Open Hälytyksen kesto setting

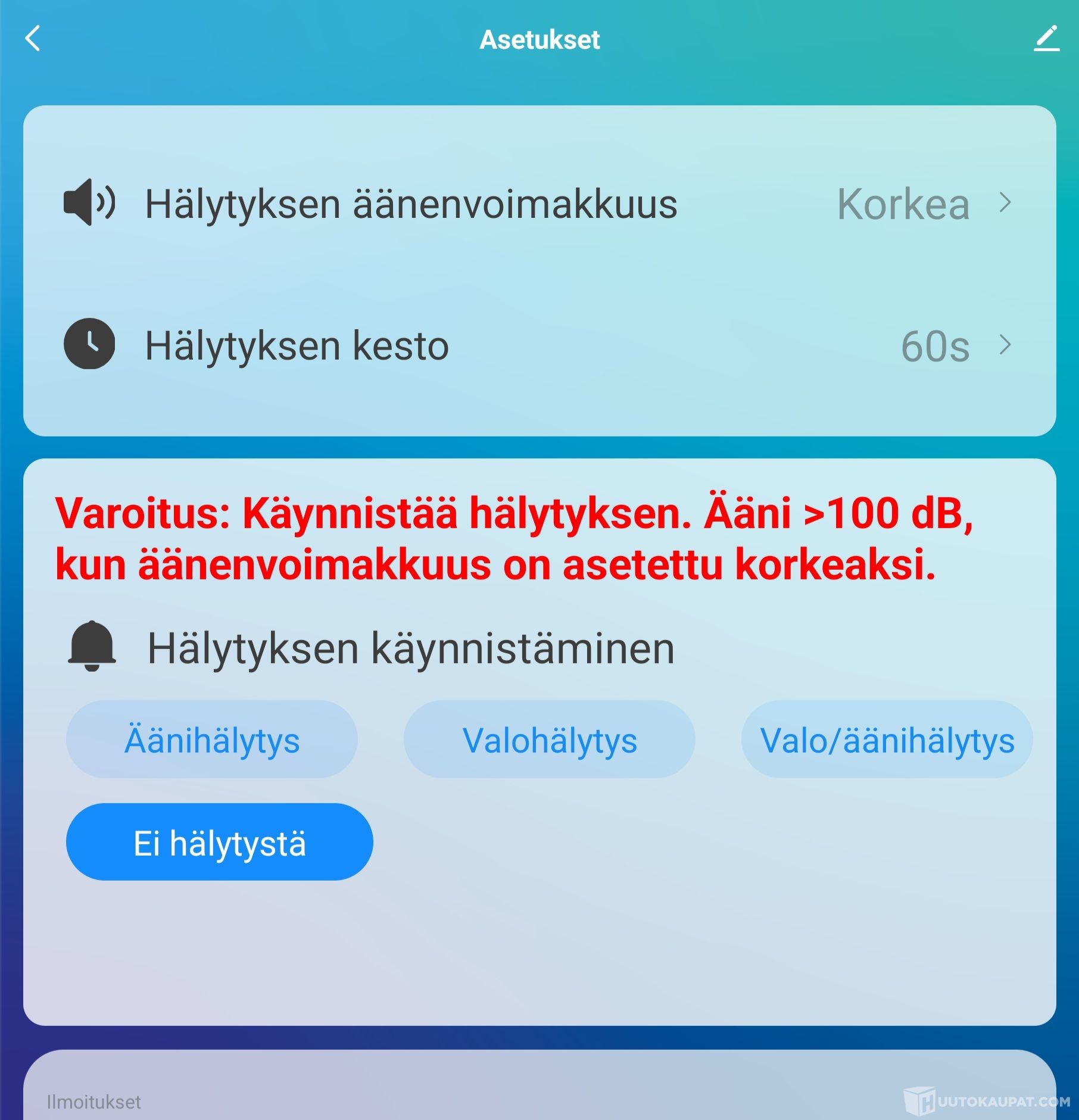pyautogui.click(x=539, y=345)
